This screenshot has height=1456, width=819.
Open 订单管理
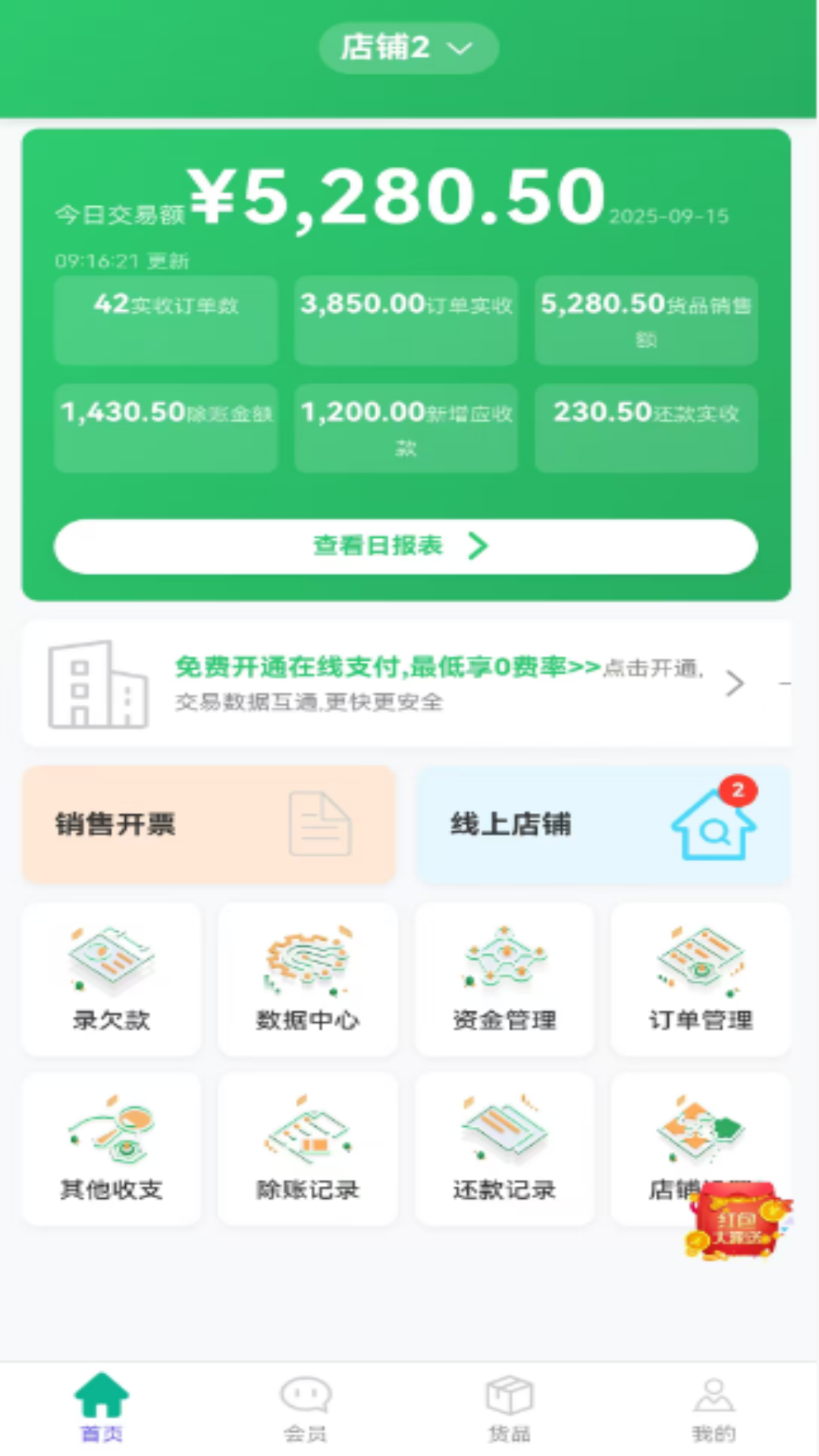pyautogui.click(x=701, y=978)
